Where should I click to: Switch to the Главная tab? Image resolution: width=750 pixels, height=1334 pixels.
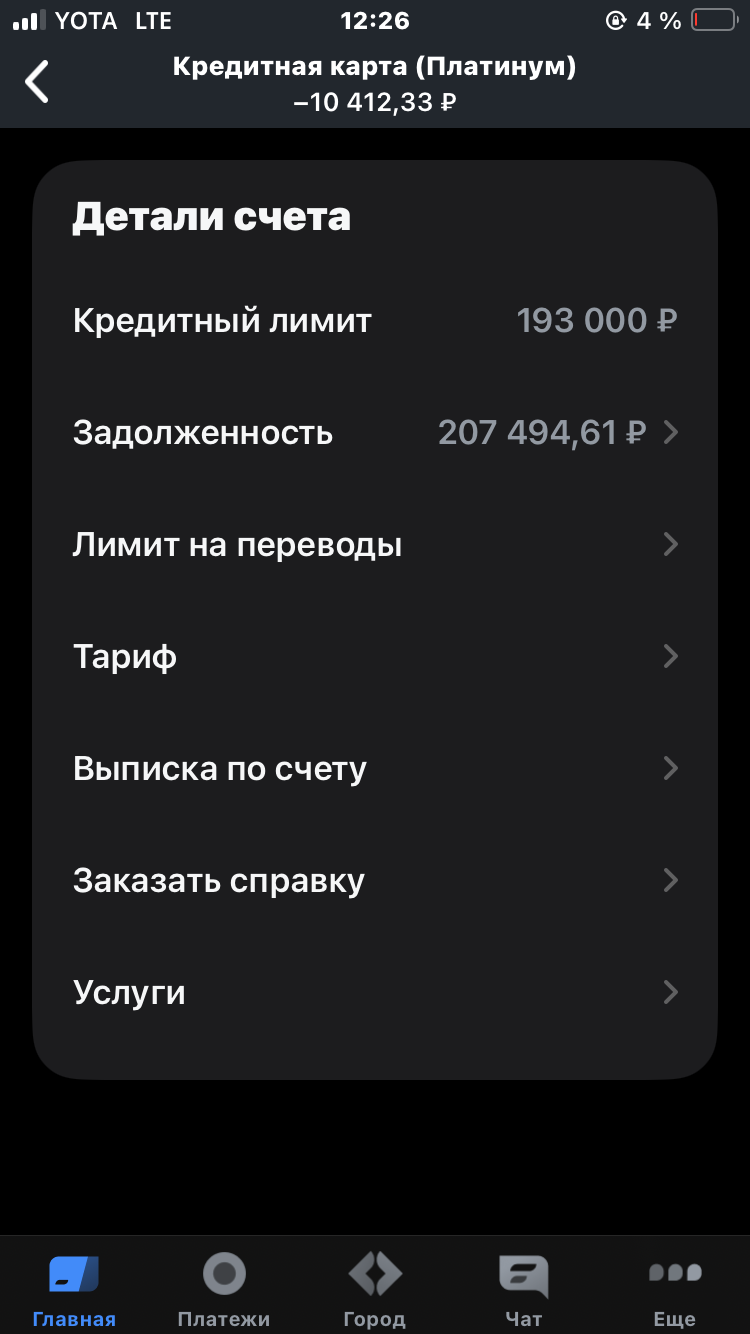click(75, 1290)
